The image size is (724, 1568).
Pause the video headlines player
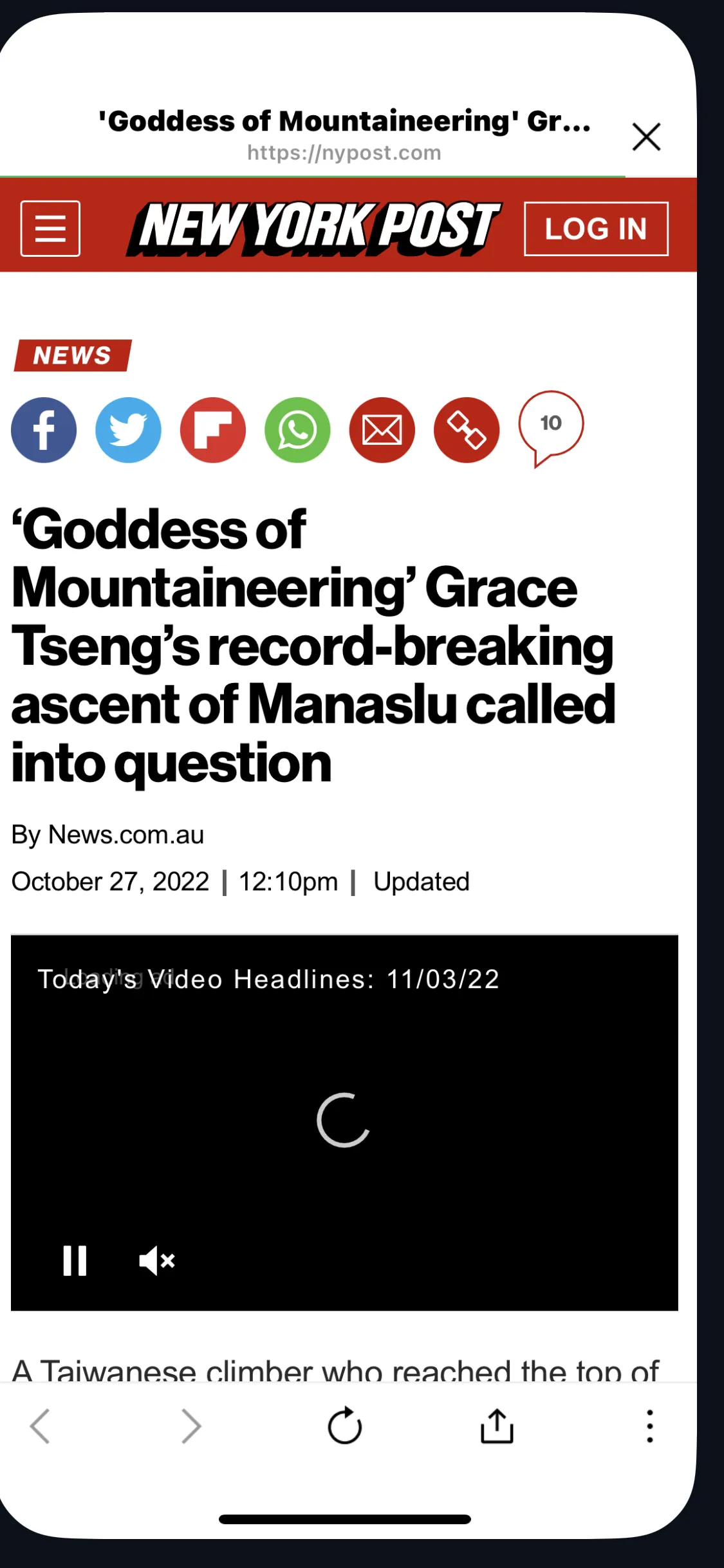click(75, 1260)
